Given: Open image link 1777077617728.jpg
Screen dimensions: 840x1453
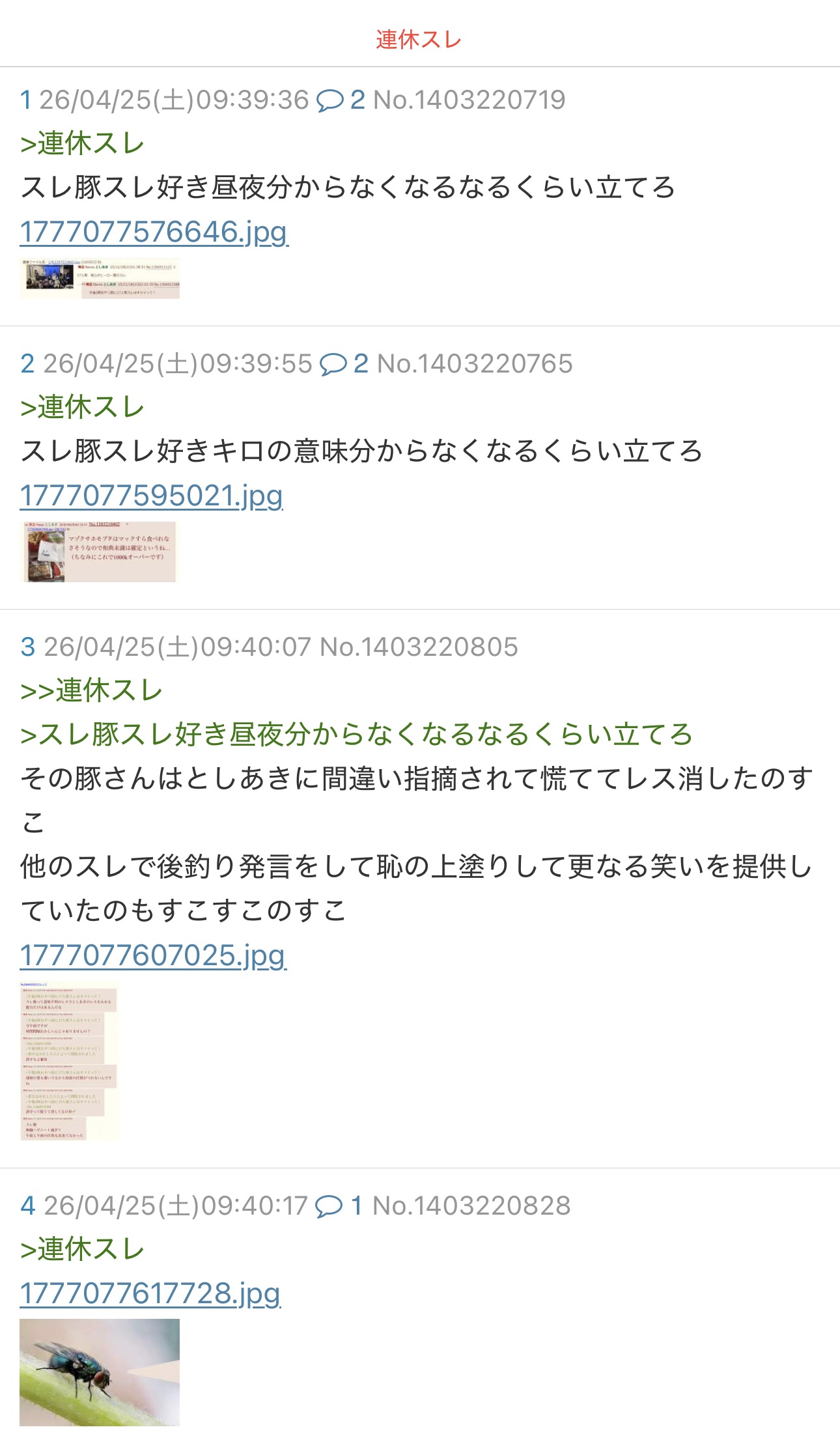Looking at the screenshot, I should pos(150,1293).
